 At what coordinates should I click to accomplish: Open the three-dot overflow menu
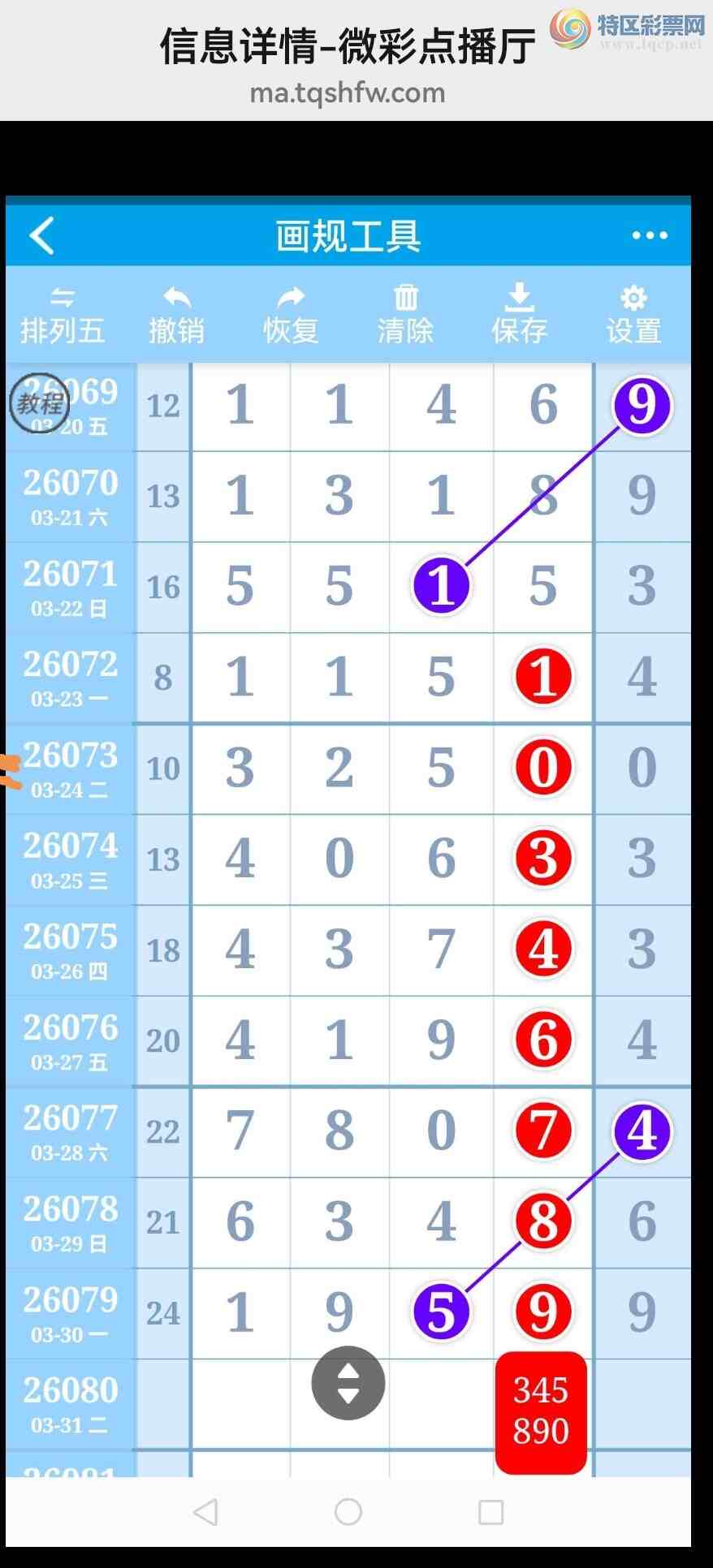click(x=650, y=235)
